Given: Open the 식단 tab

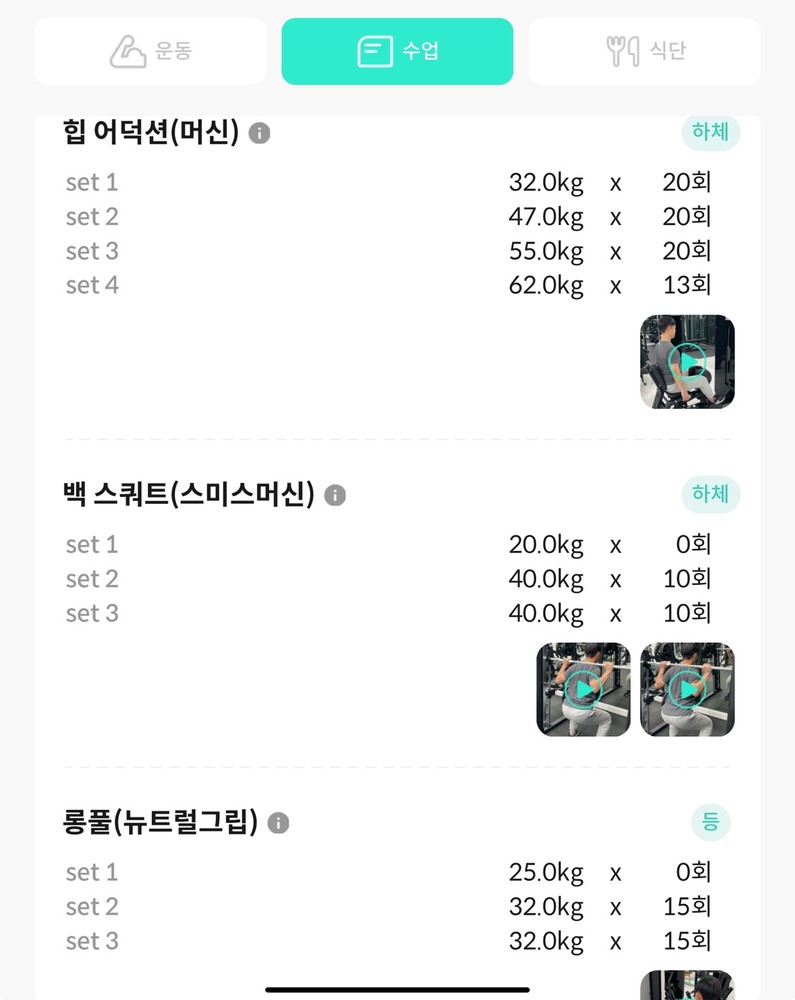Looking at the screenshot, I should tap(645, 51).
